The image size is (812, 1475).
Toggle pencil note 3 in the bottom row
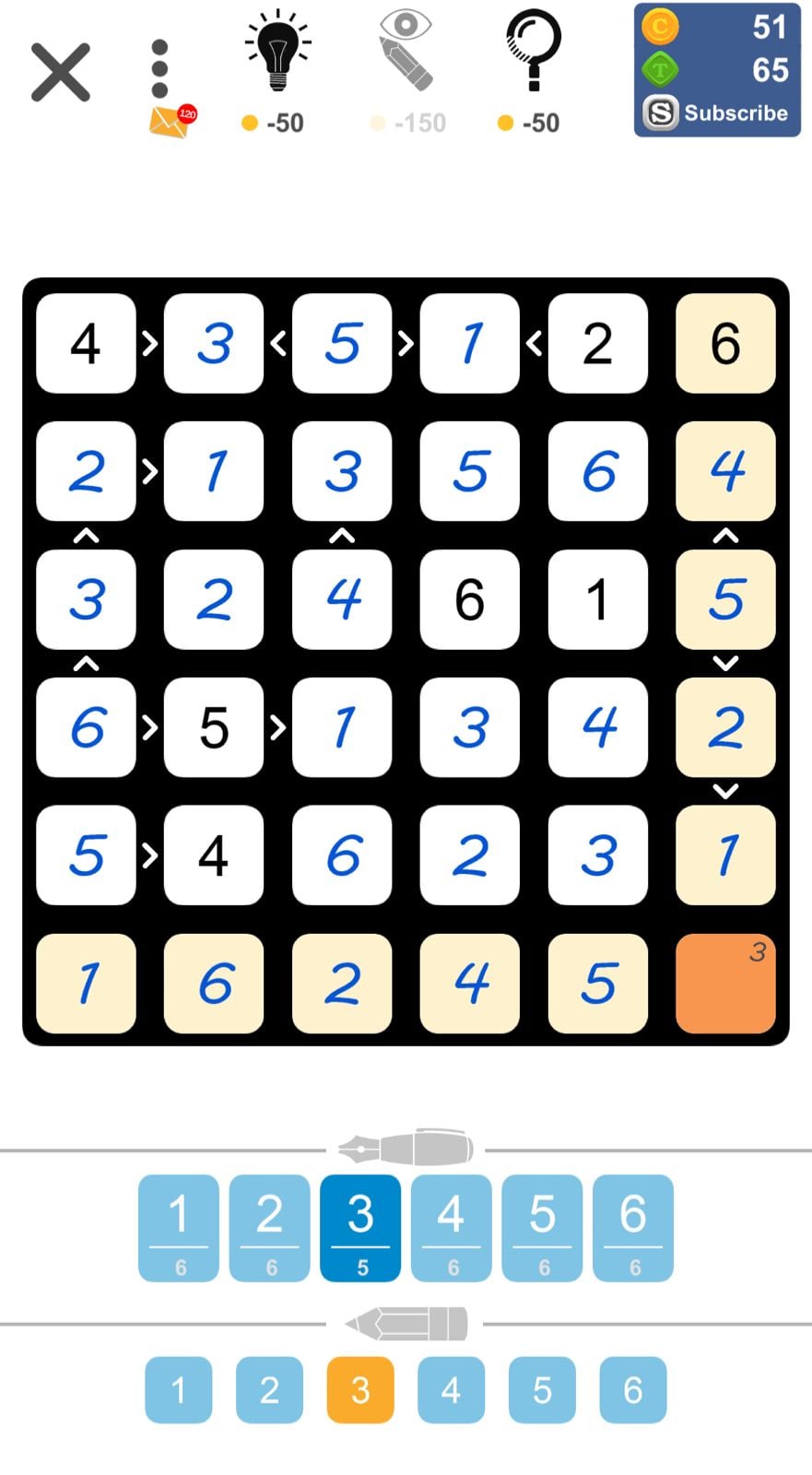tap(360, 1389)
